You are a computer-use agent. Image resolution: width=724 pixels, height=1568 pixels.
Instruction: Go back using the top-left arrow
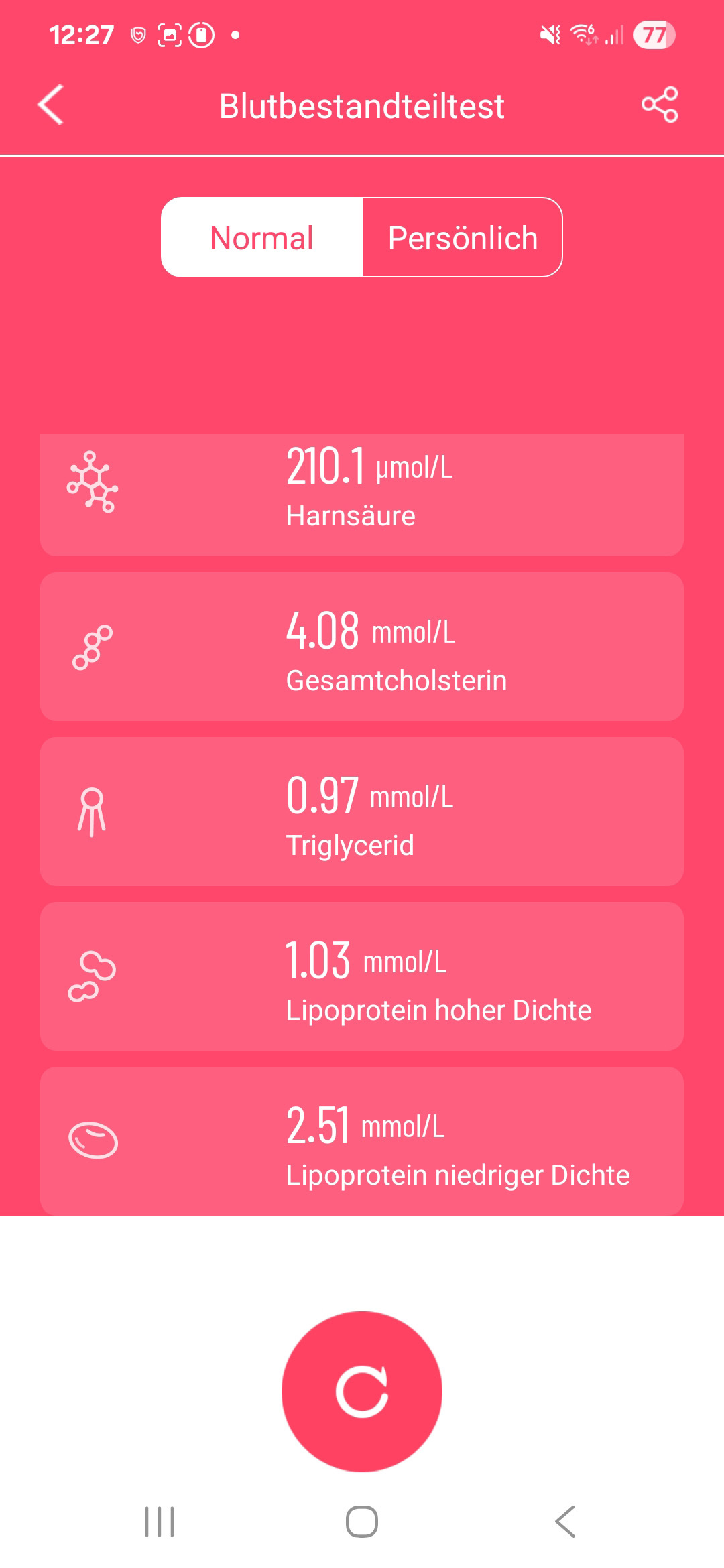coord(51,105)
